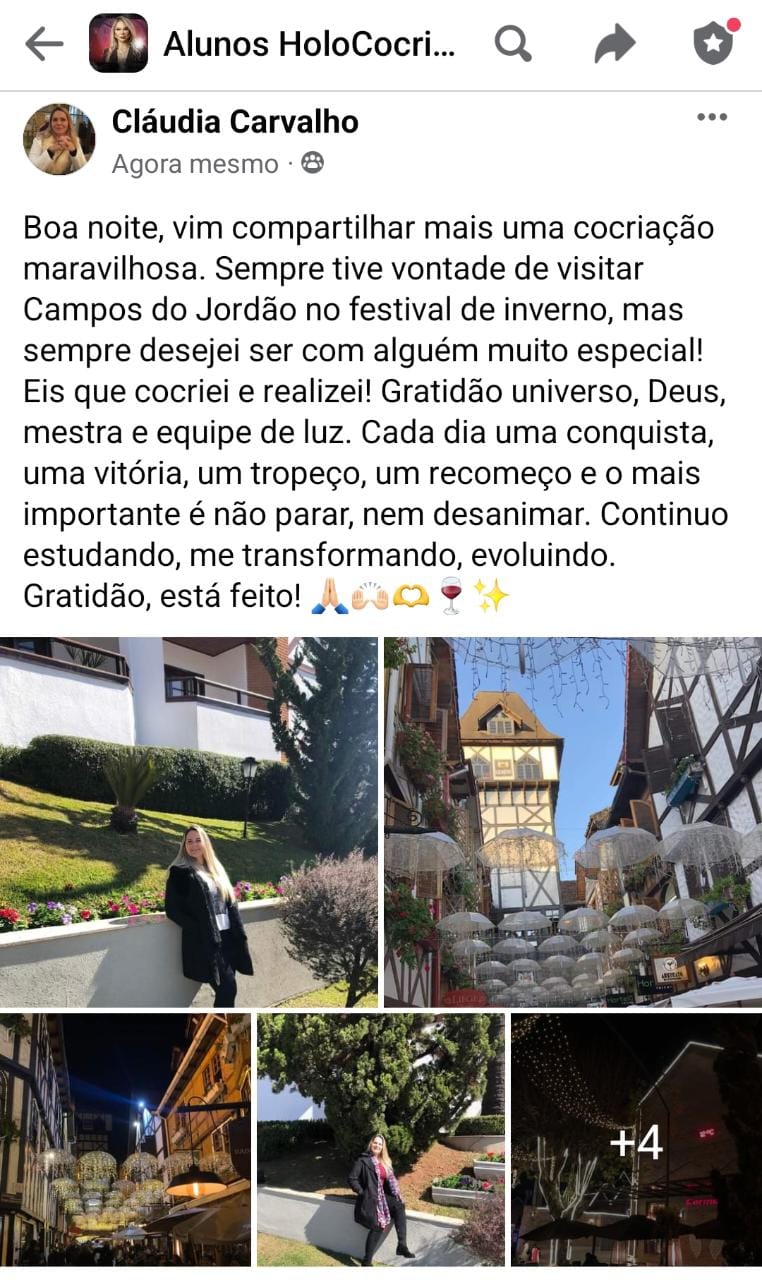Open the night lit umbrellas street photo
The image size is (762, 1280).
[126, 1139]
